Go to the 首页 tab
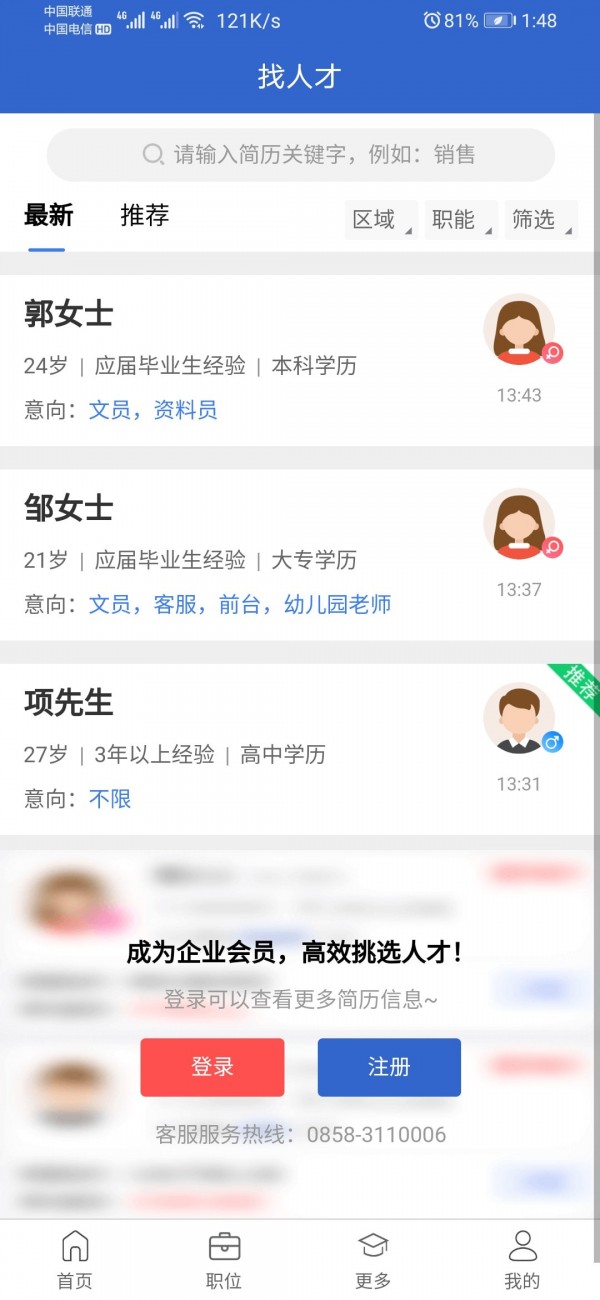This screenshot has height=1300, width=600. pyautogui.click(x=75, y=1260)
